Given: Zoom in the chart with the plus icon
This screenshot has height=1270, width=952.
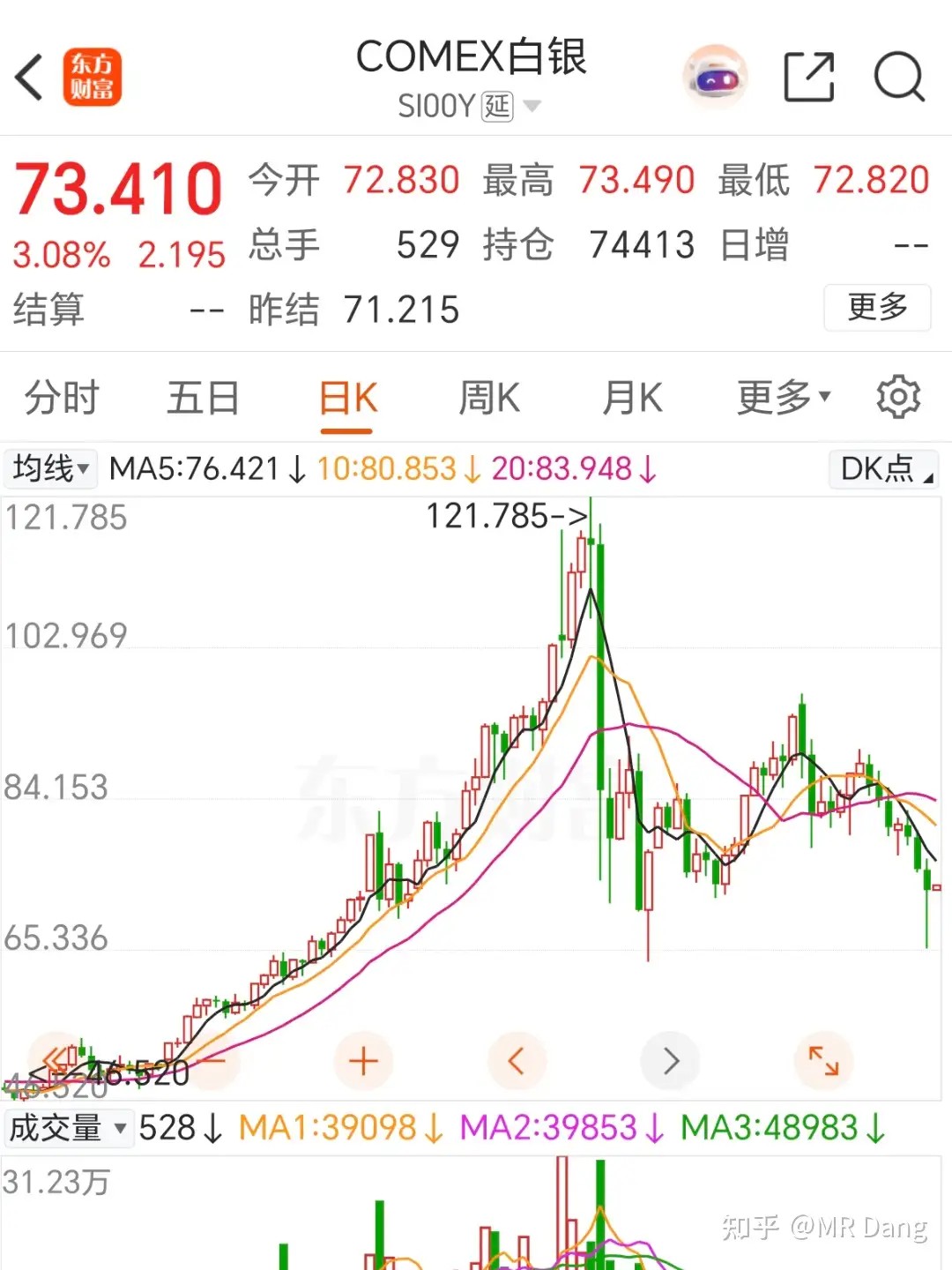Looking at the screenshot, I should (364, 1061).
